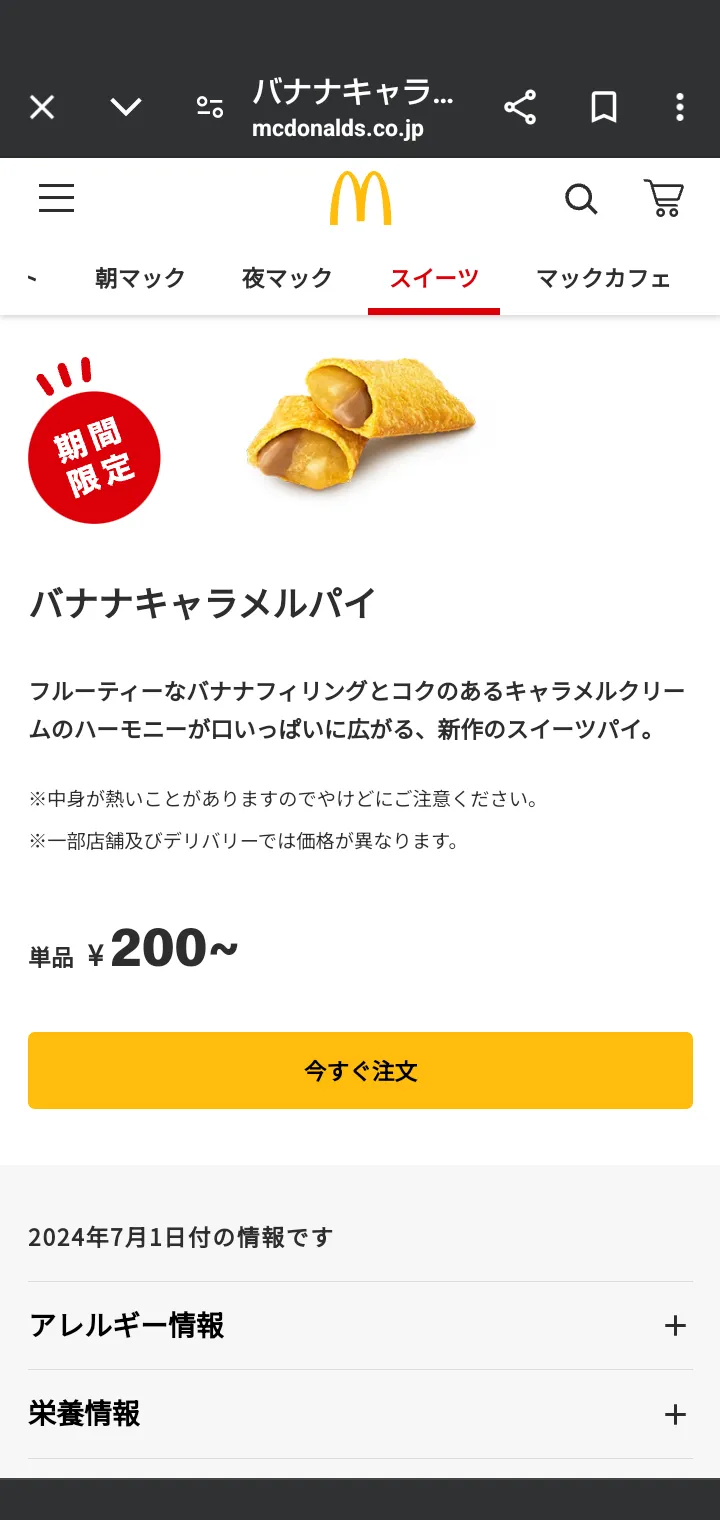This screenshot has height=1520, width=720.
Task: Close the browser custom tab
Action: coord(42,107)
